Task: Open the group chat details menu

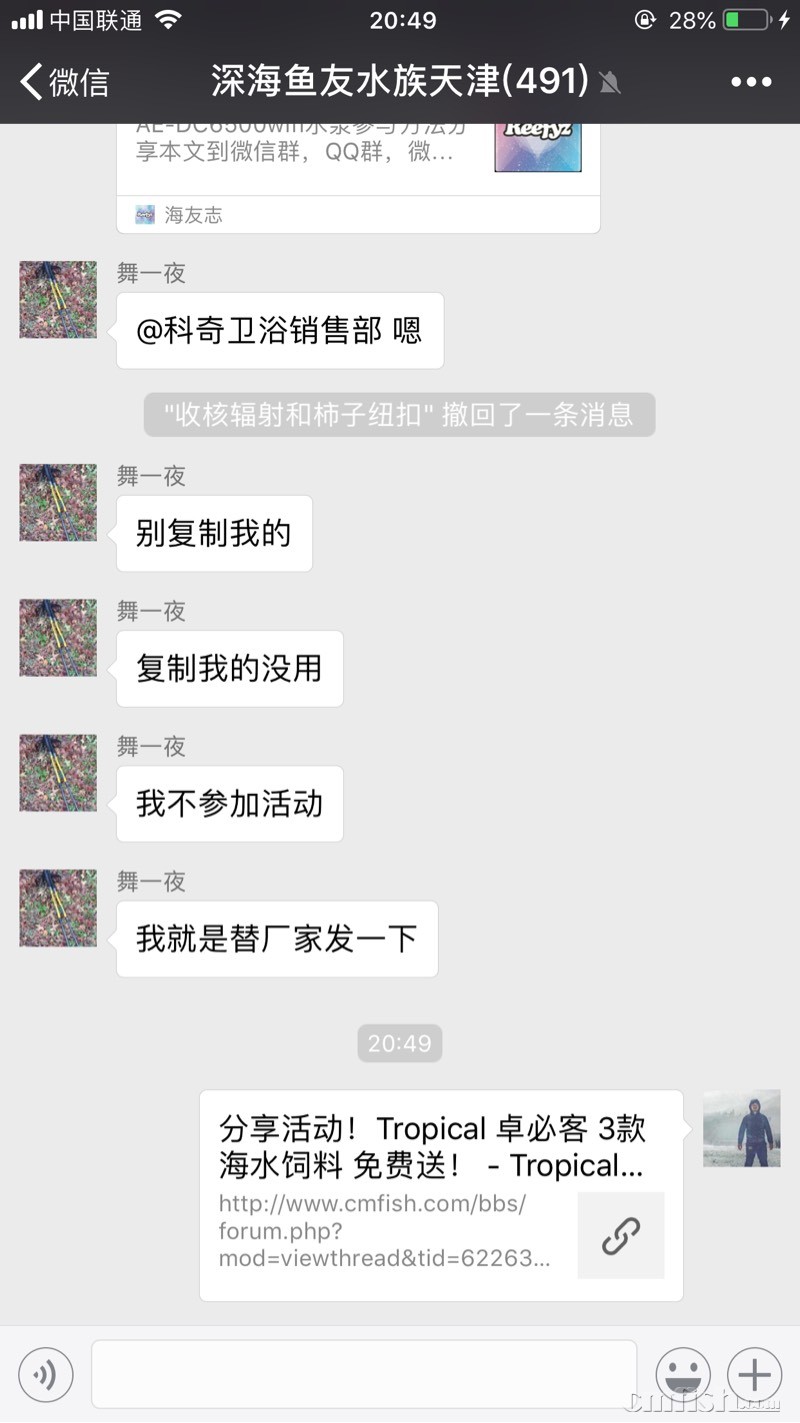Action: (x=751, y=82)
